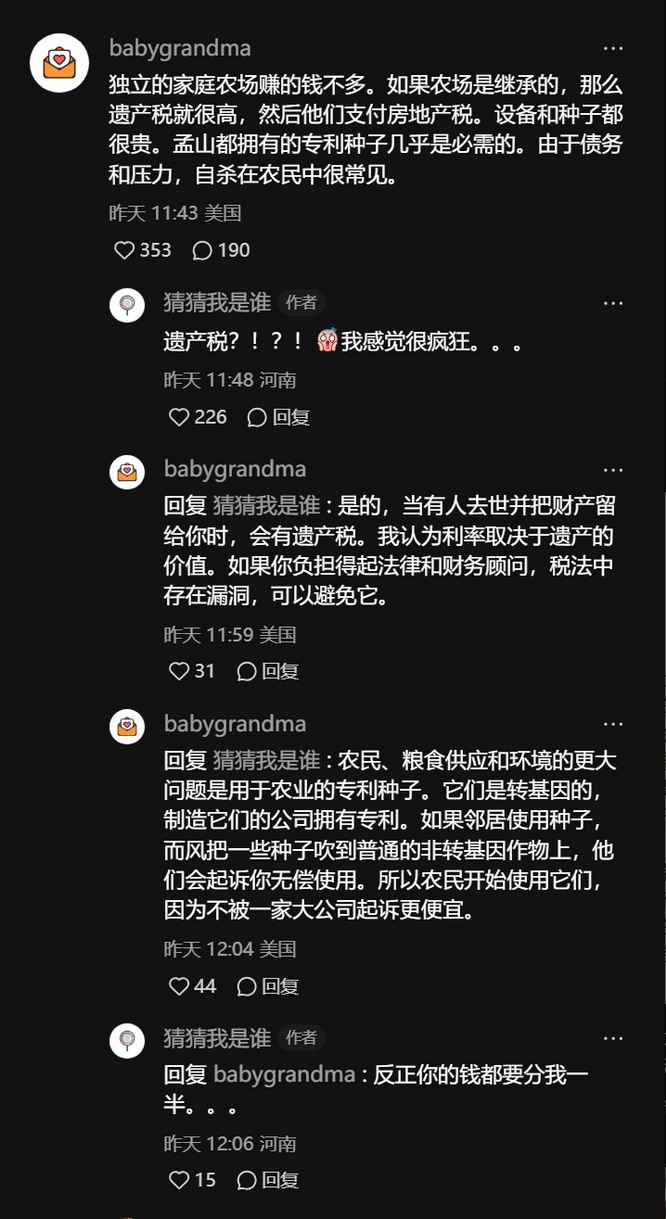Tap the babygrandma username on the 12:04 comment

pyautogui.click(x=234, y=724)
